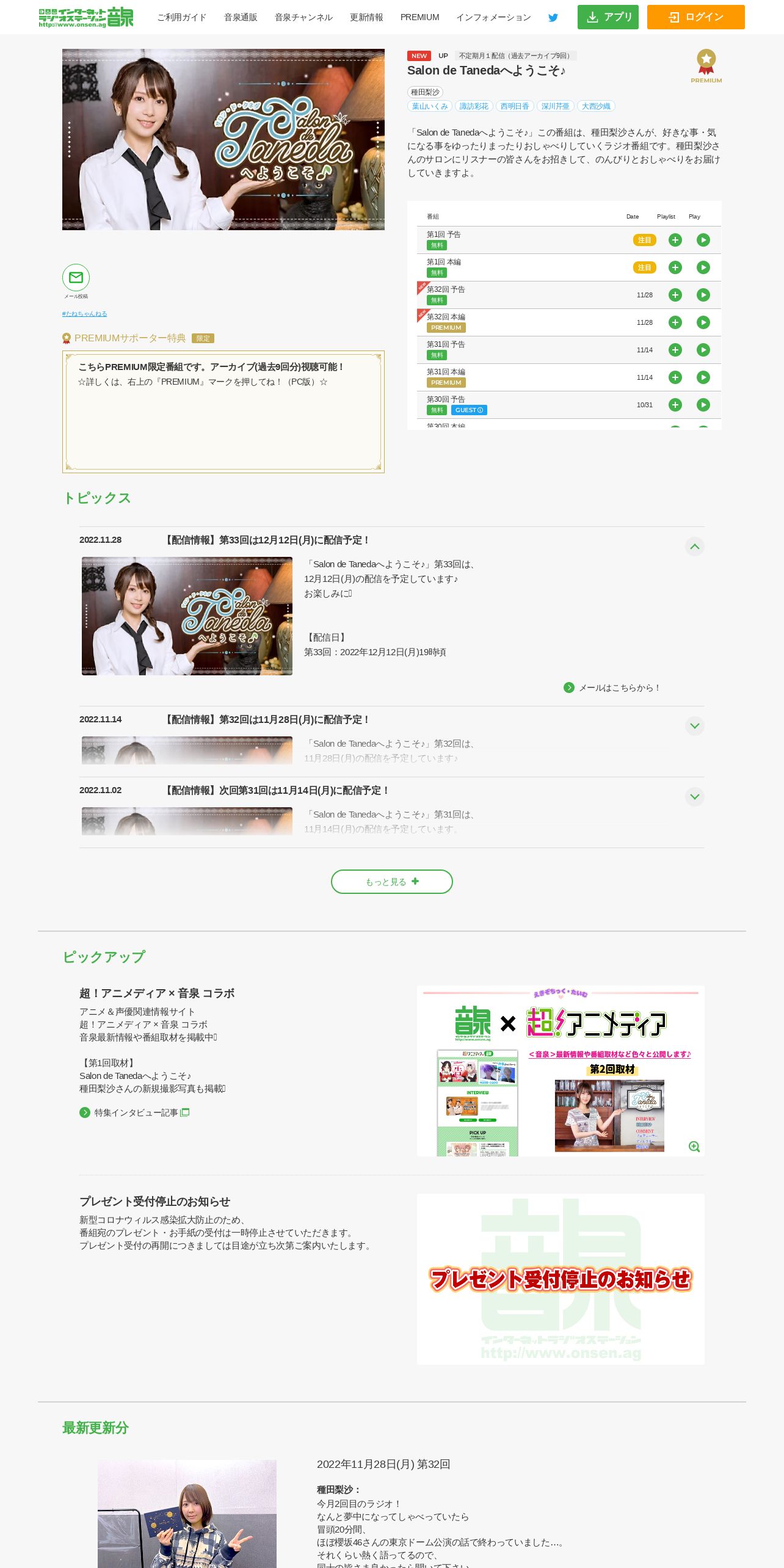Tap the アプリ download button

point(608,17)
